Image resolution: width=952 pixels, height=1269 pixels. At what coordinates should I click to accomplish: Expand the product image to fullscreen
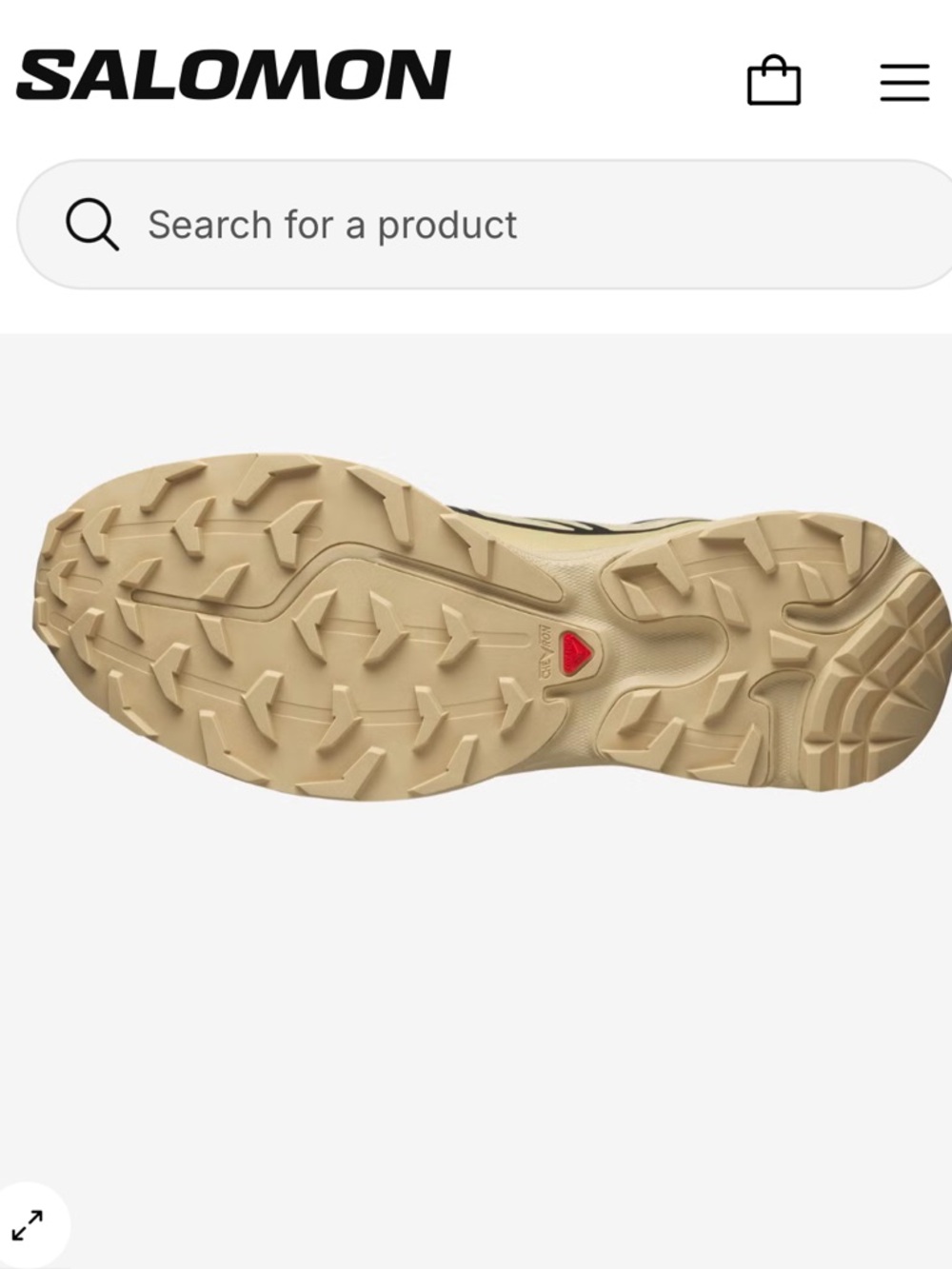[30, 1224]
